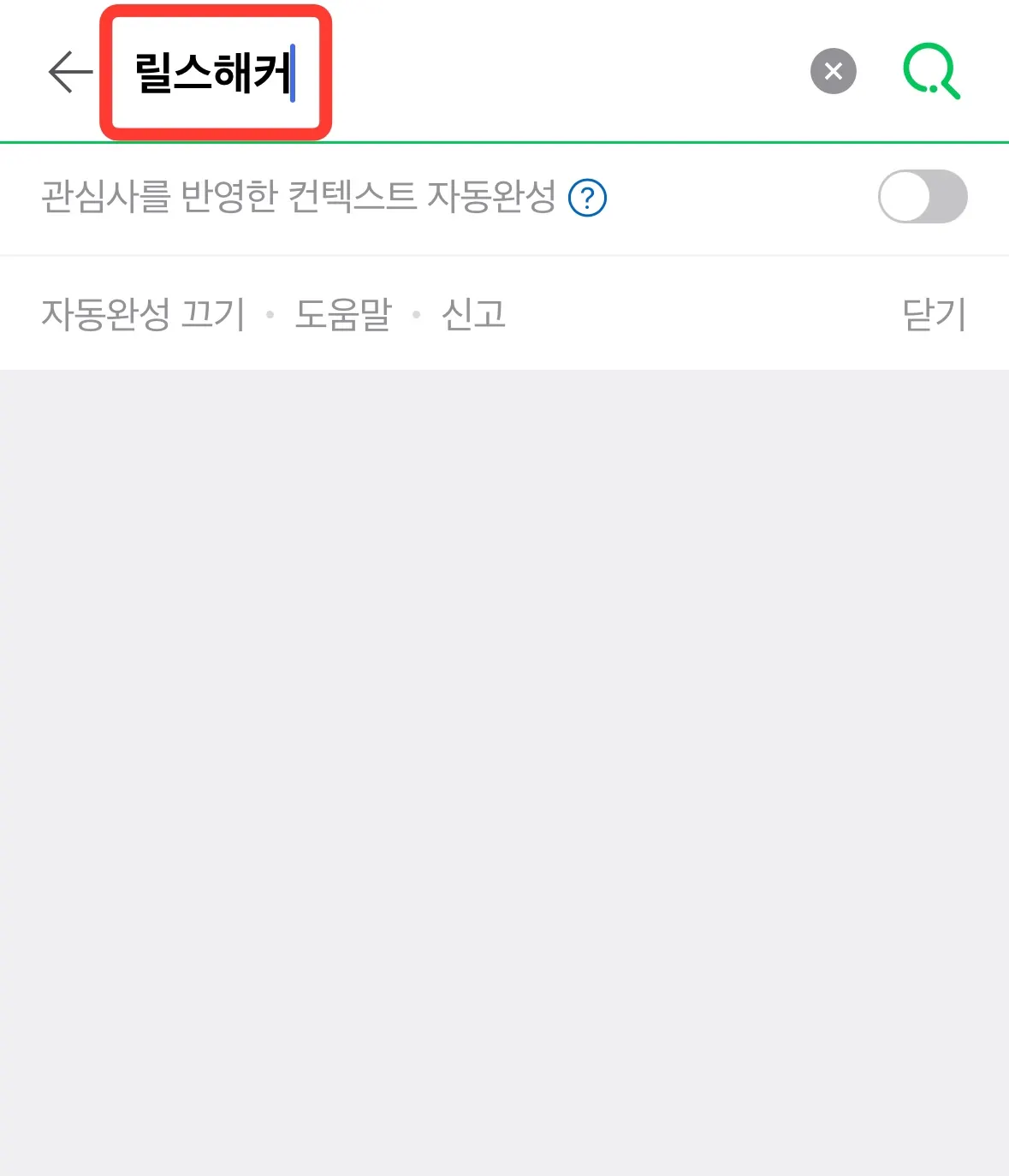Run the search with the green magnifier
This screenshot has height=1176, width=1009.
click(x=931, y=71)
